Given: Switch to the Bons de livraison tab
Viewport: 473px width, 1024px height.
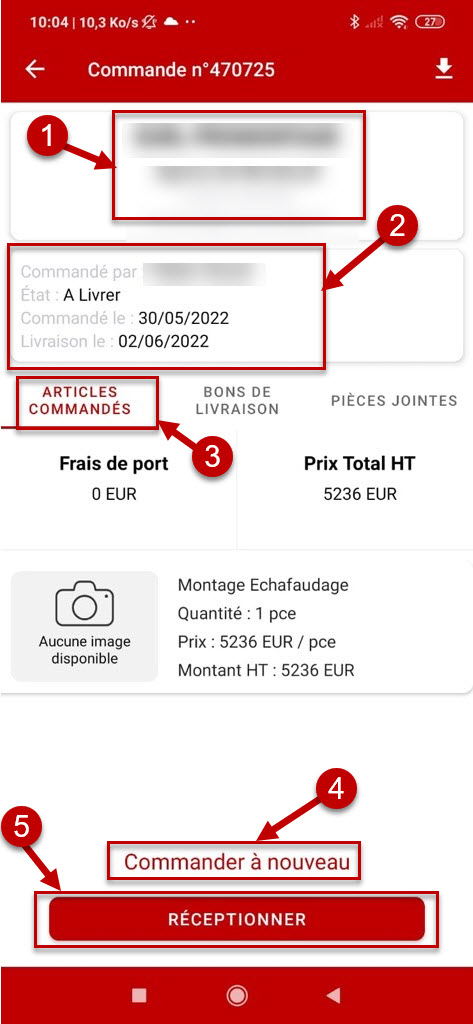Looking at the screenshot, I should click(237, 401).
